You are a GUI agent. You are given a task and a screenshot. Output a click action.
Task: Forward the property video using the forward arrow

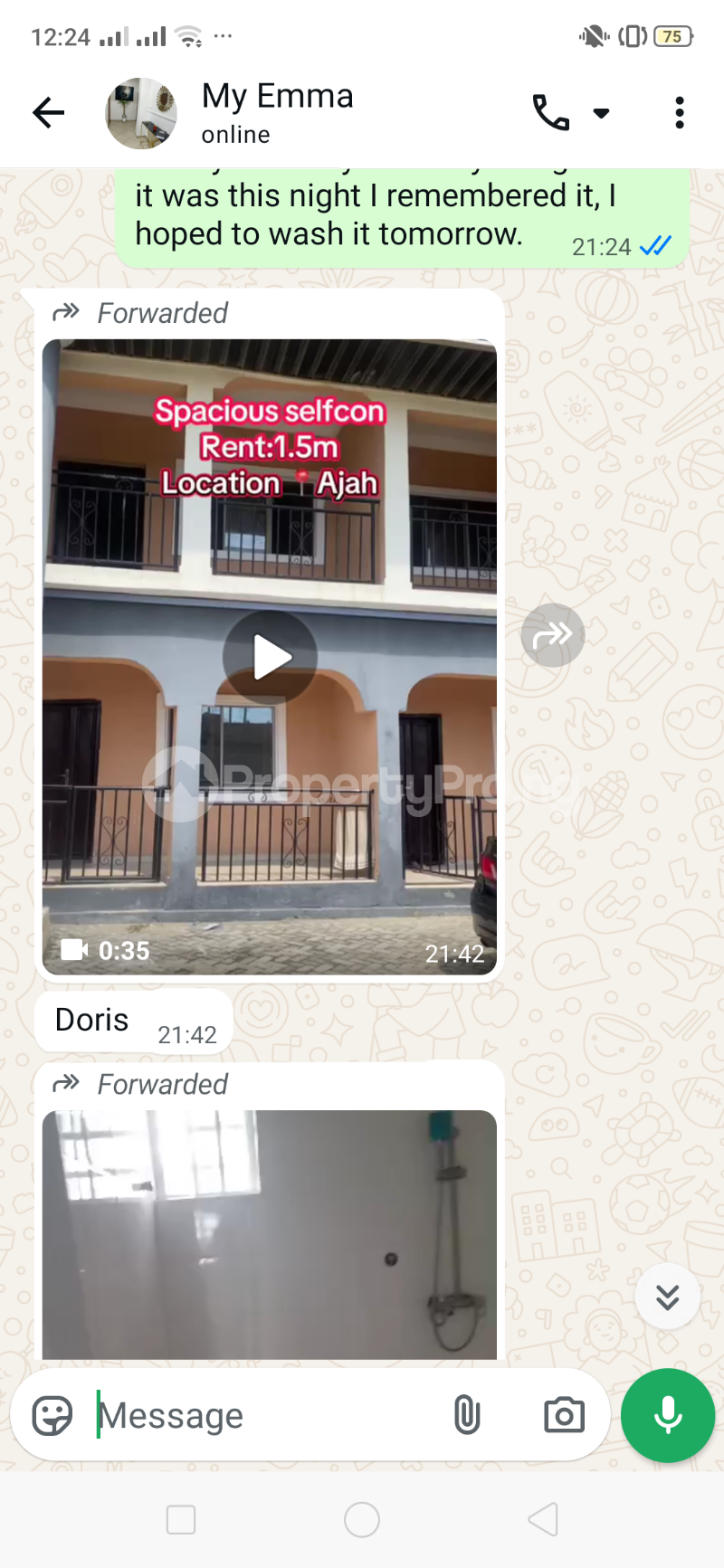coord(552,635)
